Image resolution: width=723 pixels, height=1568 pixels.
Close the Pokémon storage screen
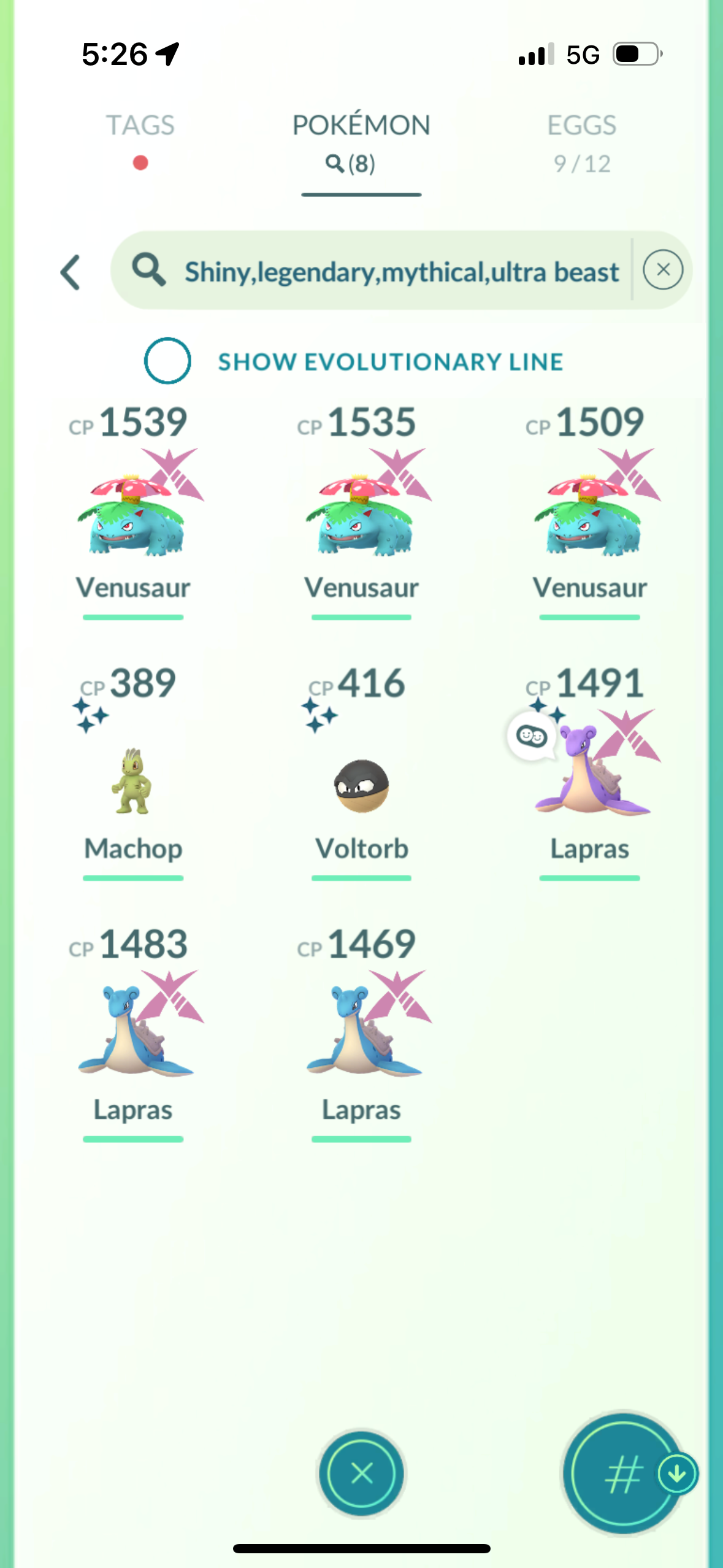(x=361, y=1472)
